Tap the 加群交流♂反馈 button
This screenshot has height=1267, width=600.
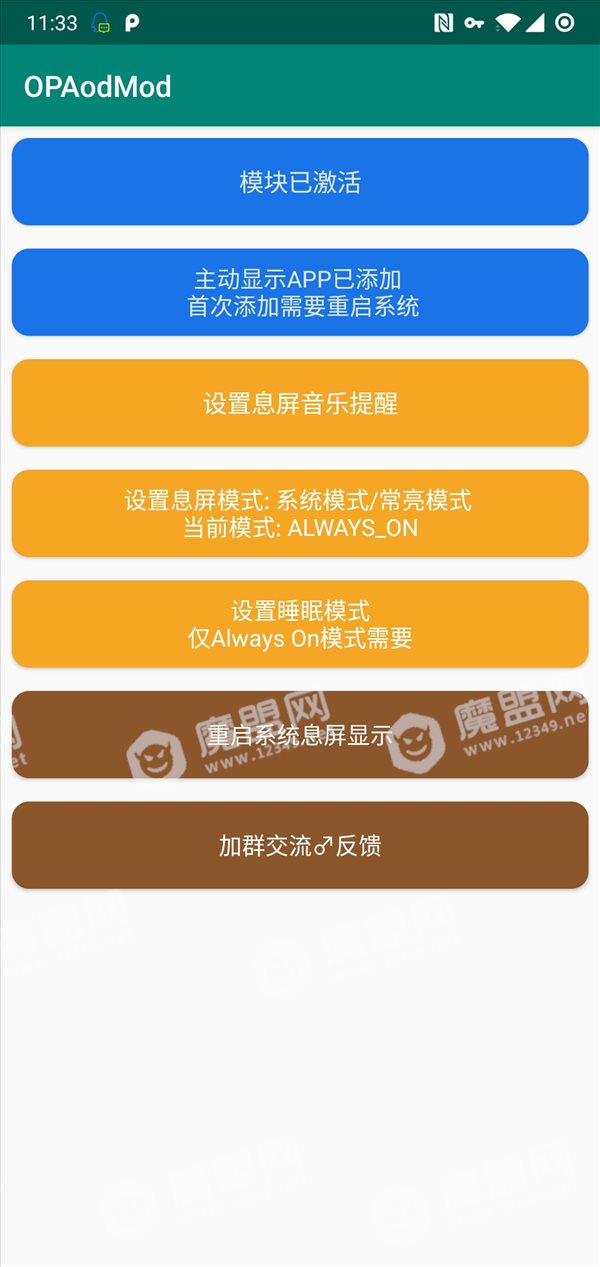click(300, 845)
